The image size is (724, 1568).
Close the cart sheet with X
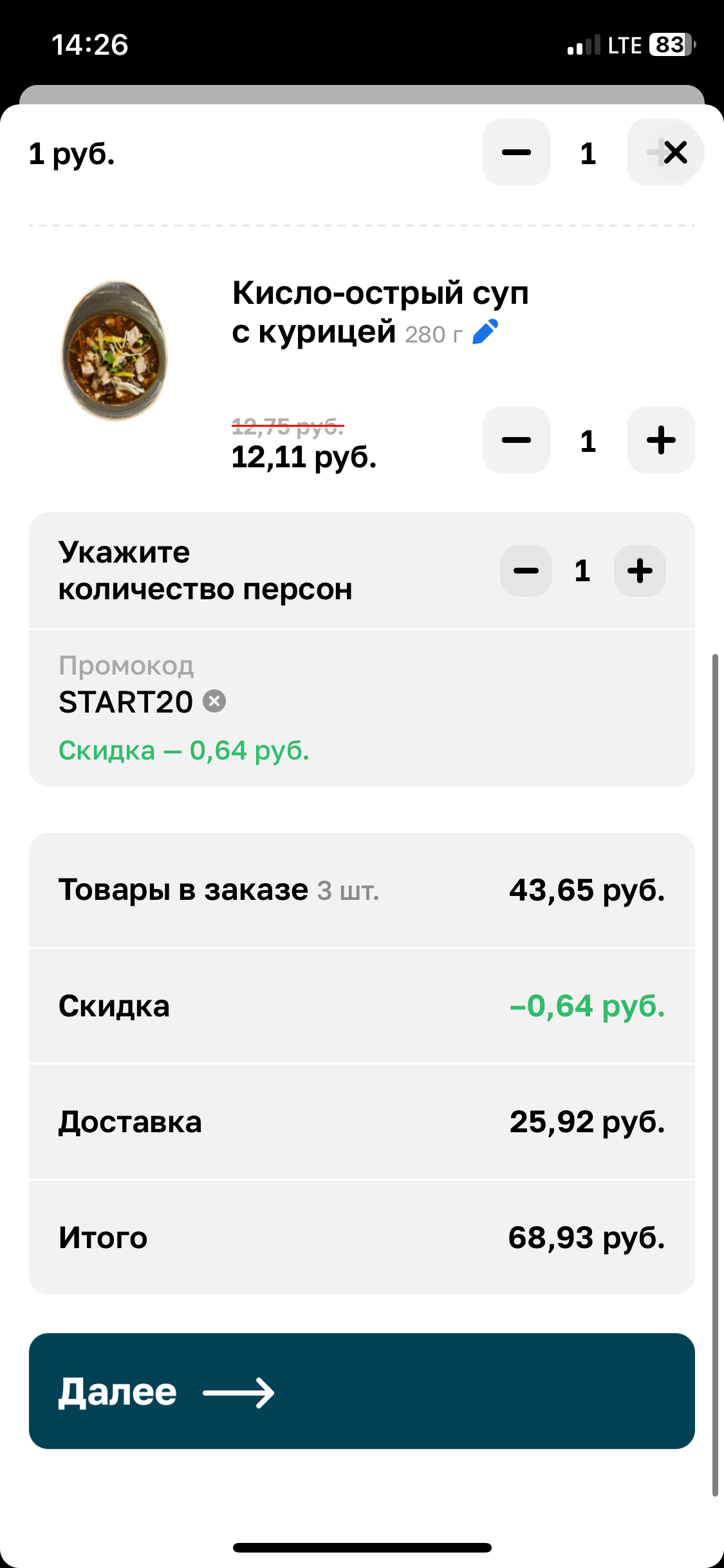click(676, 153)
